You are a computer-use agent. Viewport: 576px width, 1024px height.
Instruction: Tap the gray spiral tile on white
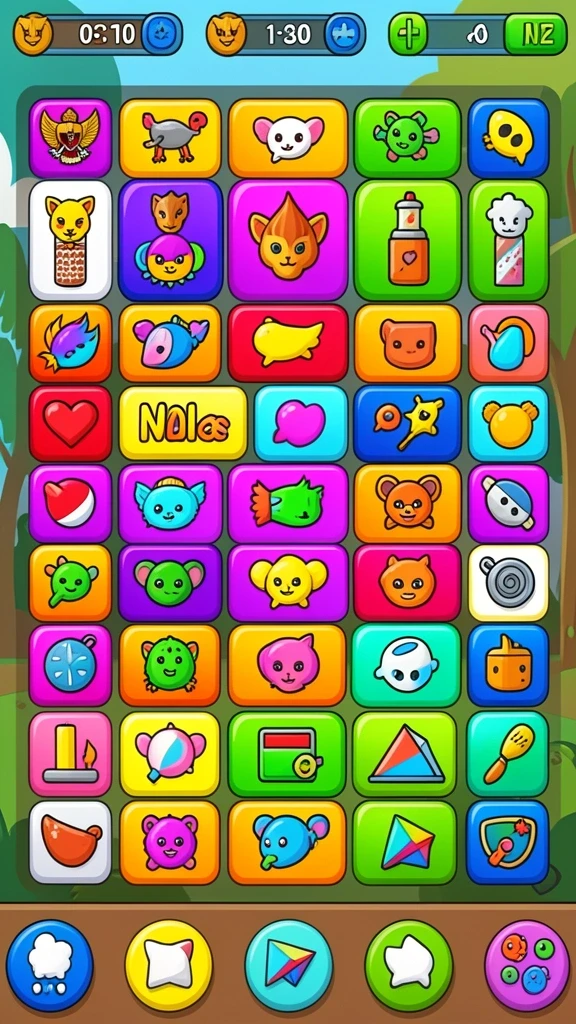(508, 583)
